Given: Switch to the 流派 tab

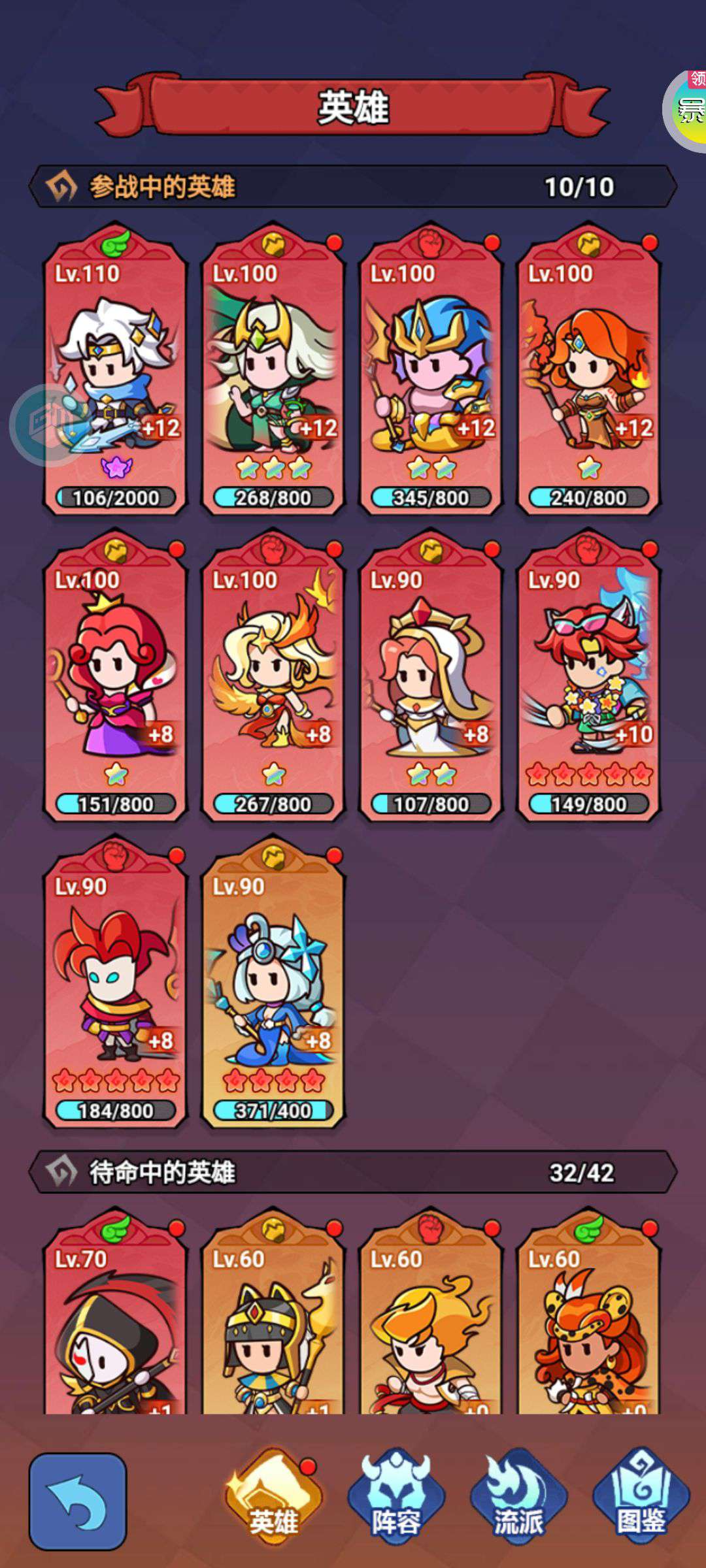Looking at the screenshot, I should click(x=518, y=1497).
